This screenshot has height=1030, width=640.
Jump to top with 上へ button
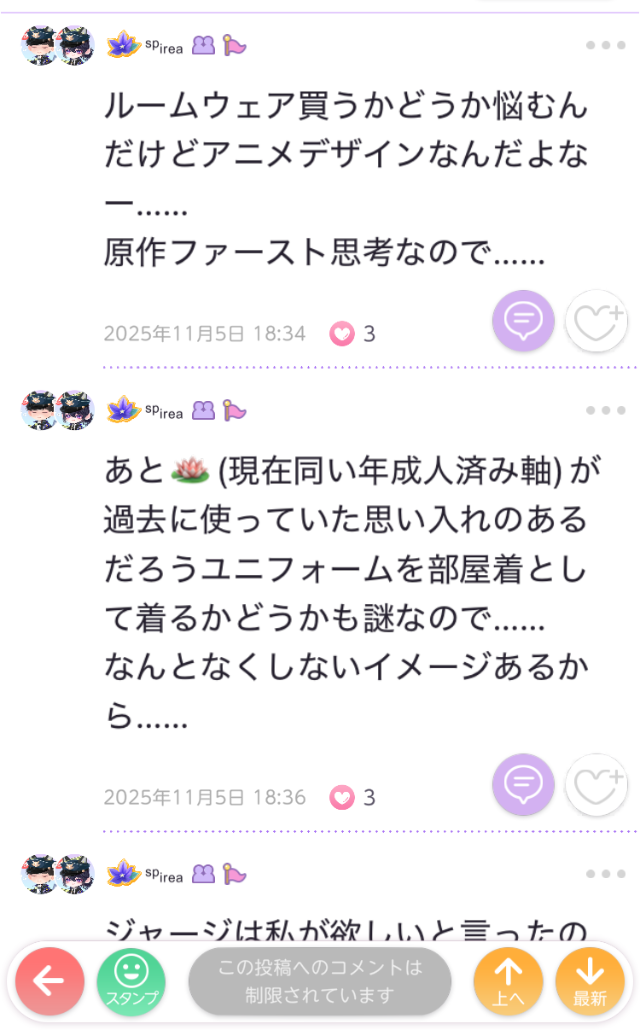point(508,983)
